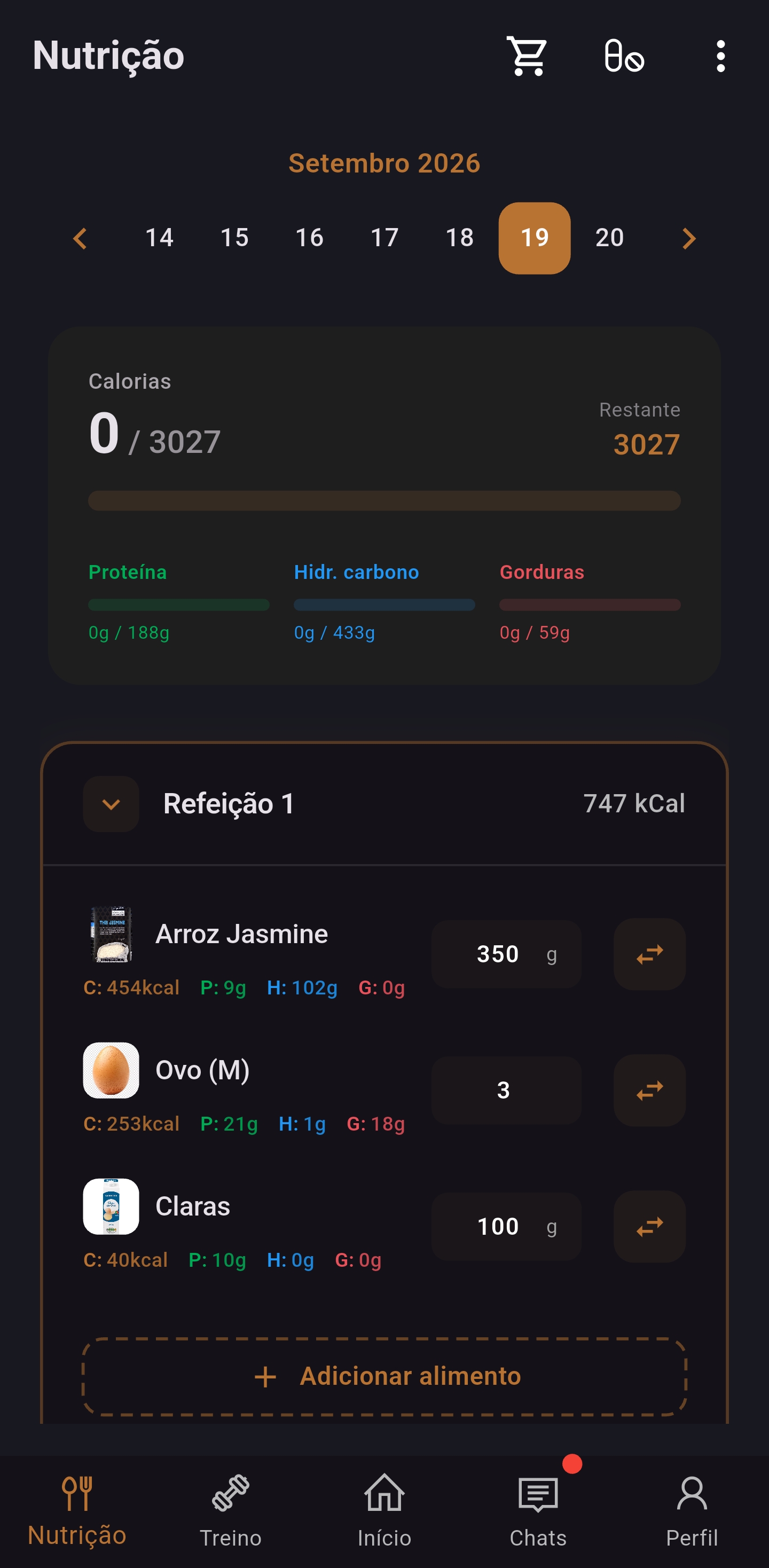This screenshot has width=769, height=1568.
Task: Switch to the Início tab
Action: pyautogui.click(x=385, y=1511)
